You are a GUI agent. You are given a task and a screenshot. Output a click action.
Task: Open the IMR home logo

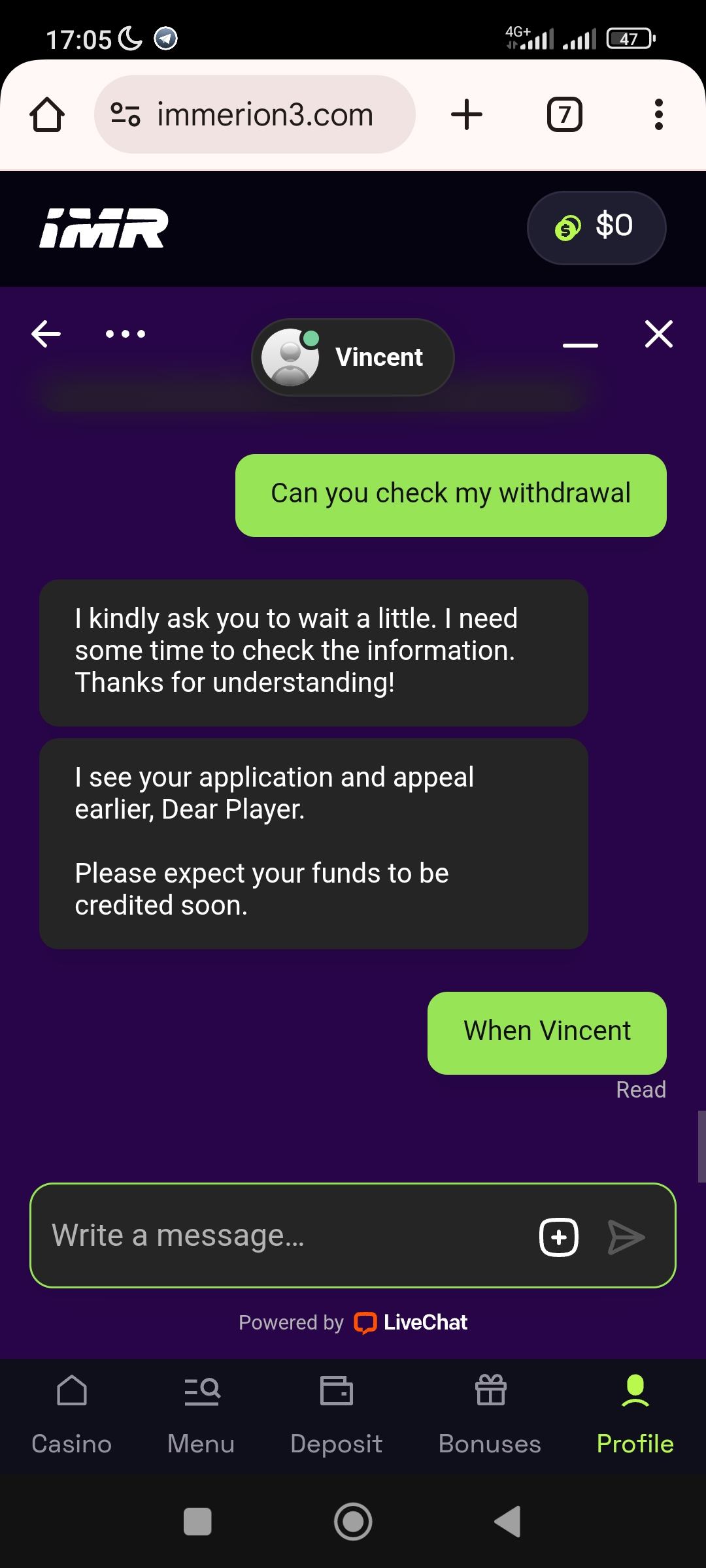103,228
